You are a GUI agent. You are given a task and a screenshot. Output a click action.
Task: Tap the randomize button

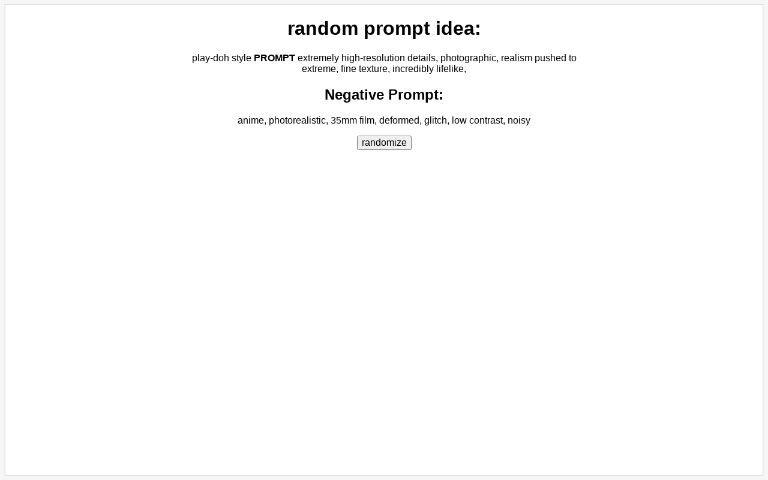click(x=384, y=143)
